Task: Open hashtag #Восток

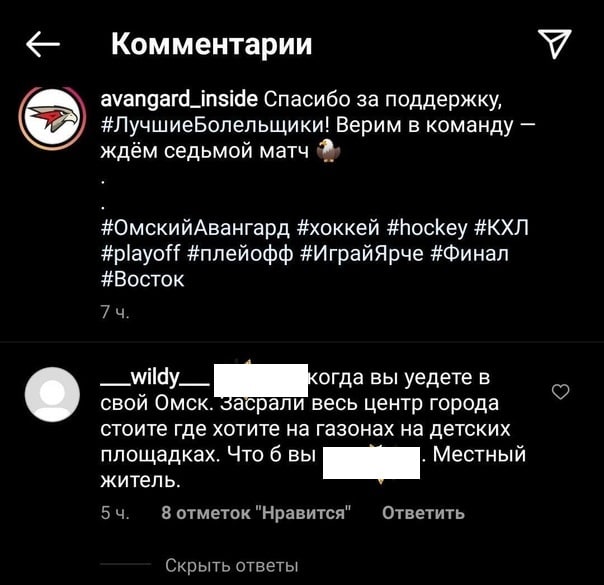Action: click(143, 280)
